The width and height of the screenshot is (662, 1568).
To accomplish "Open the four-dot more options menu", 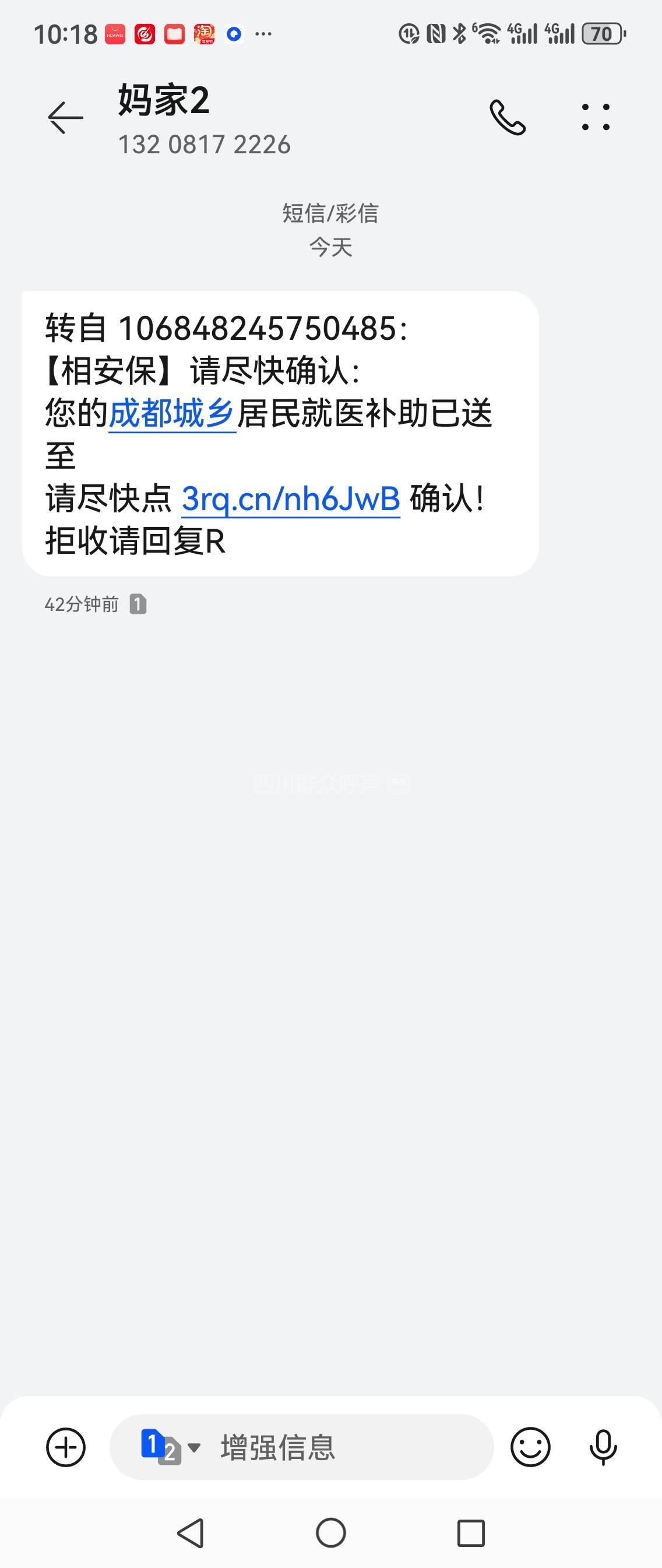I will click(595, 117).
